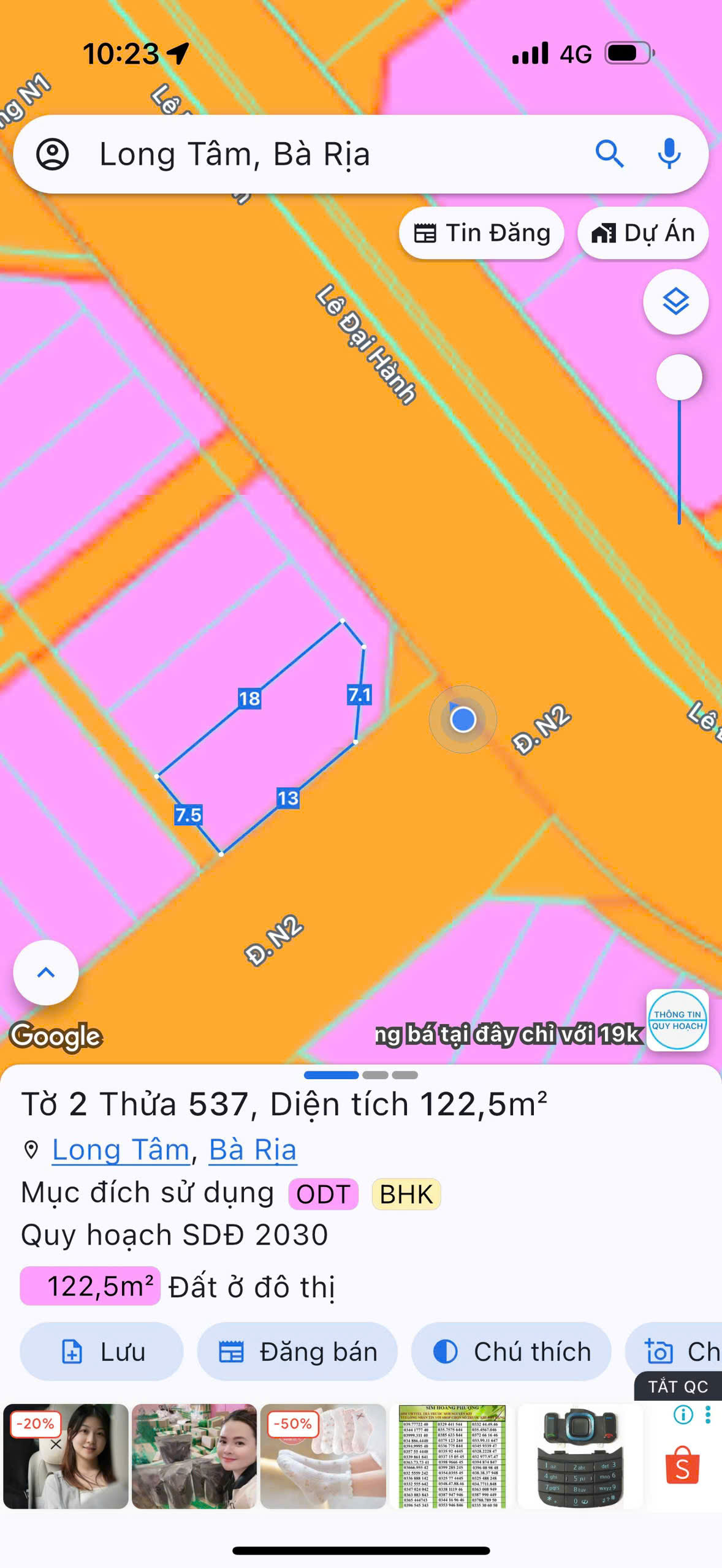Open the map layers button
The height and width of the screenshot is (1568, 722).
(x=675, y=302)
